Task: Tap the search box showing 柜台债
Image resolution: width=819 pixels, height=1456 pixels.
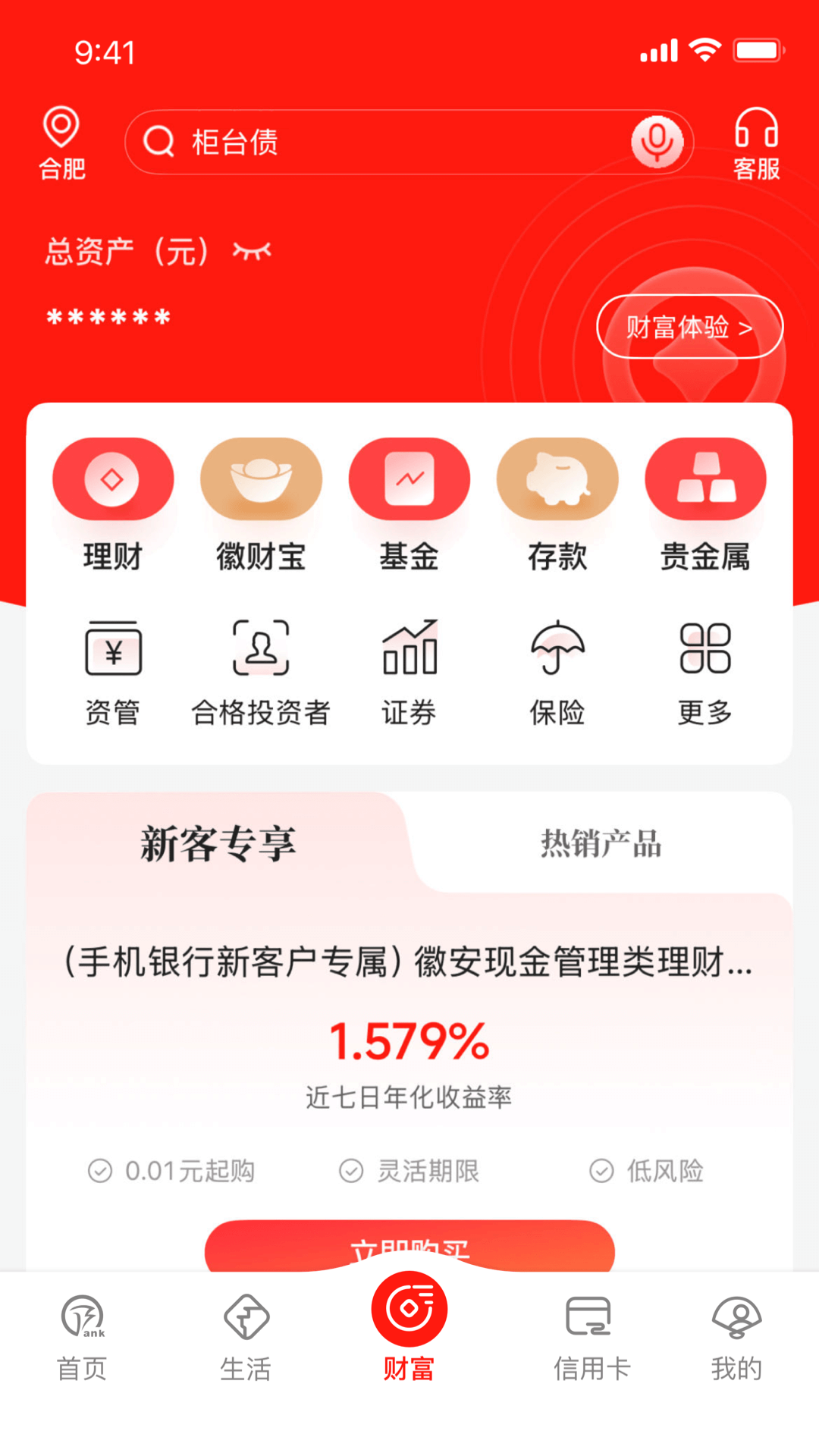Action: pos(379,143)
